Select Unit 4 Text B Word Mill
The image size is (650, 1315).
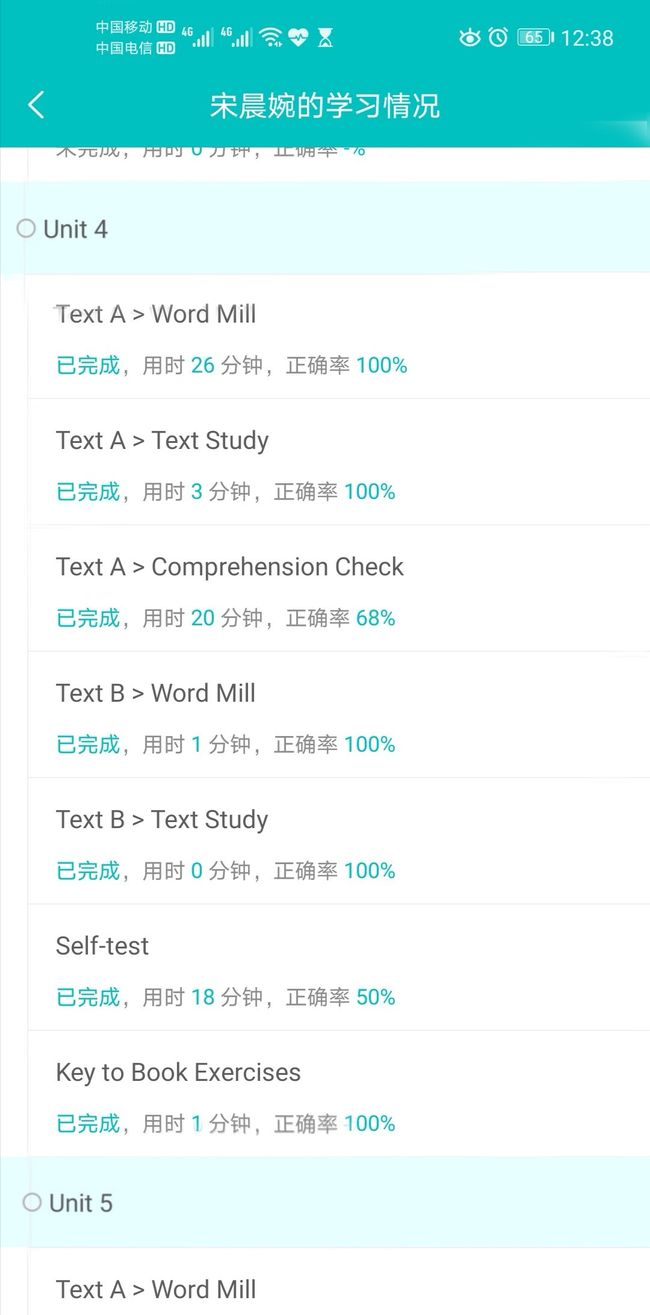tap(339, 715)
